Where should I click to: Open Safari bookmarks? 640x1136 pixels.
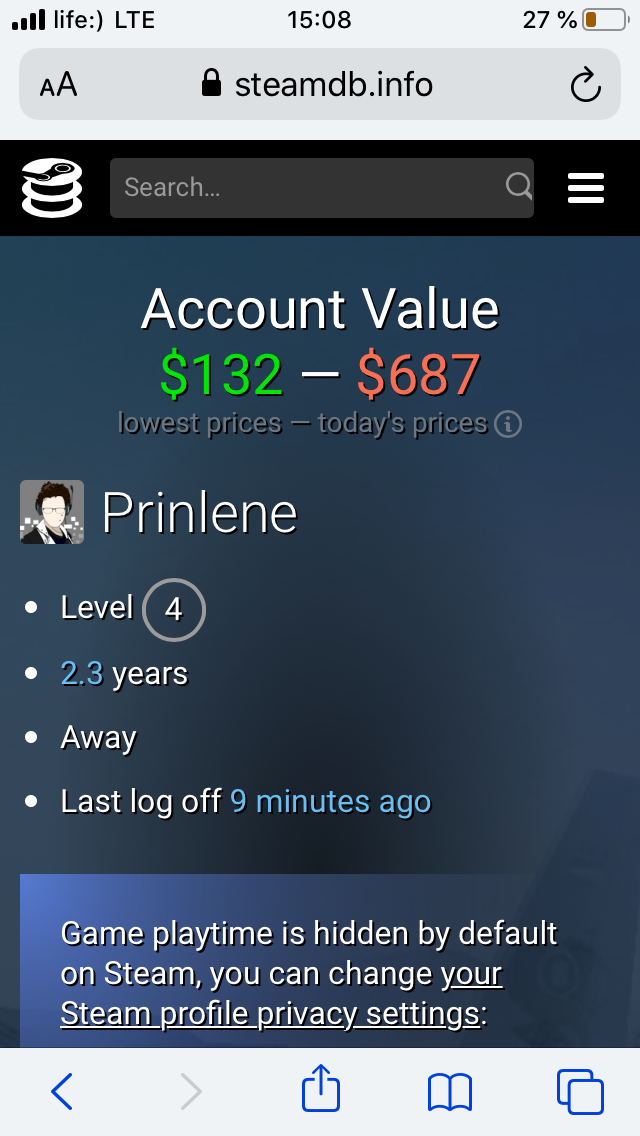[x=450, y=1092]
